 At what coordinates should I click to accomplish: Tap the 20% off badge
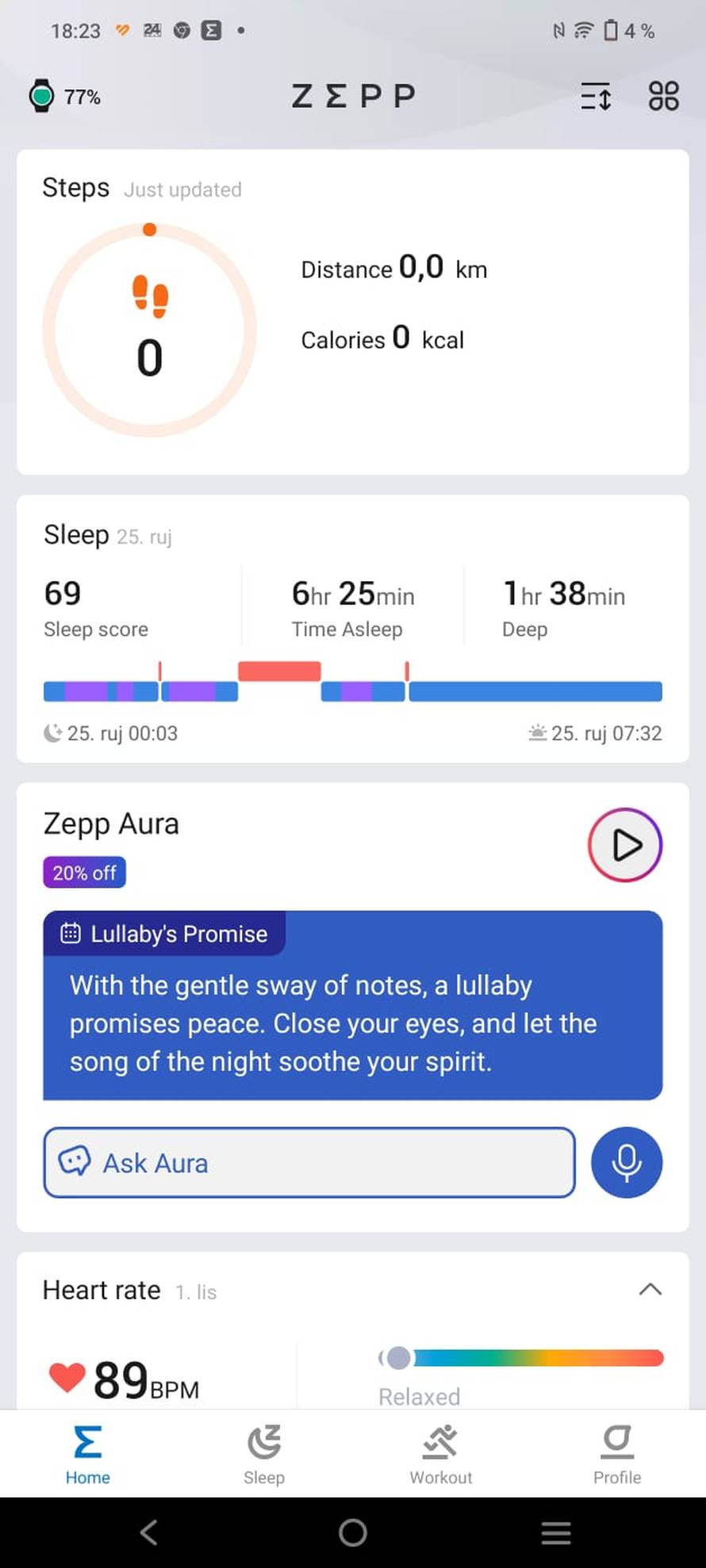click(x=84, y=873)
